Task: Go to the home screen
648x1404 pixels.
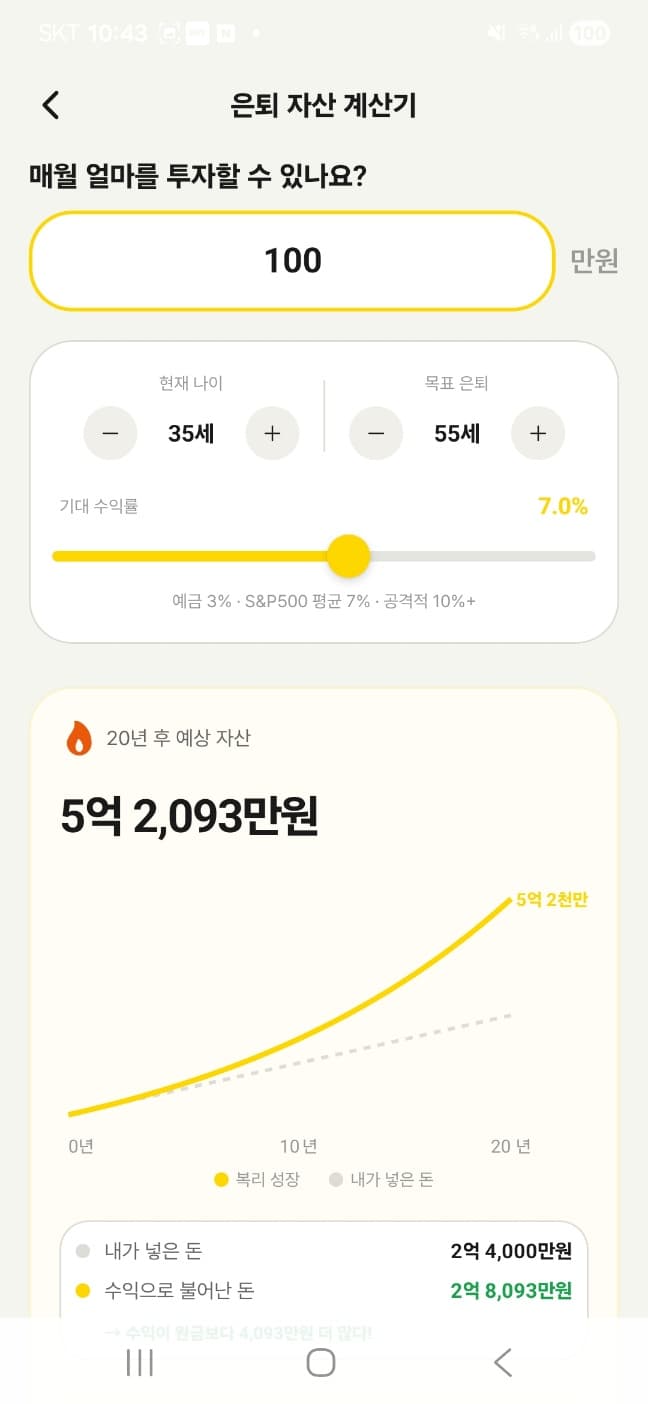Action: click(321, 1362)
